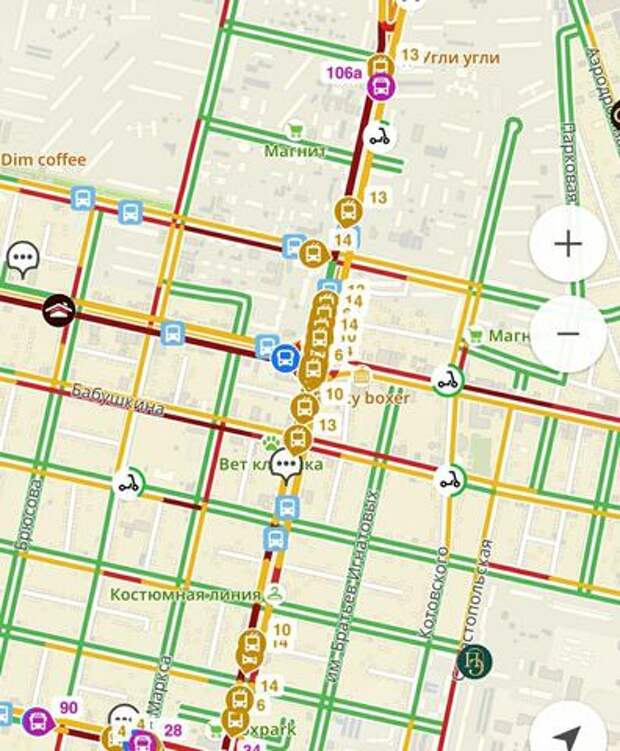Select the purple bus 106a marker
Image resolution: width=620 pixels, height=751 pixels.
[380, 87]
